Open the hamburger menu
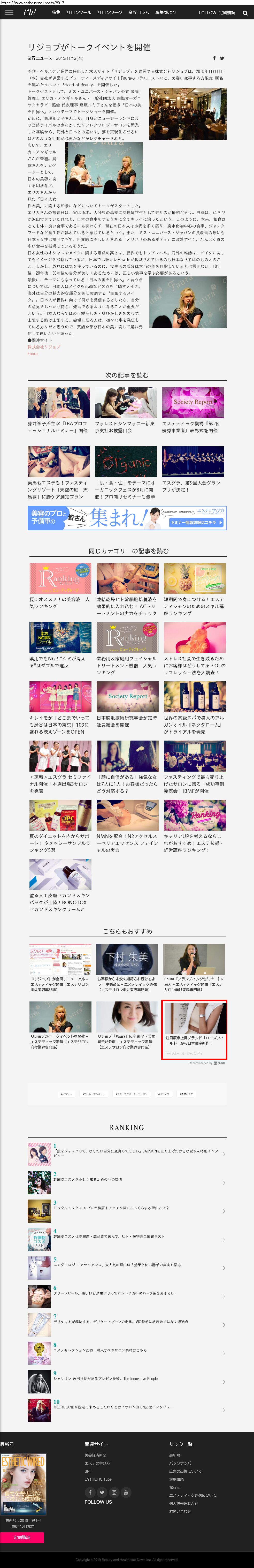 tap(9, 12)
